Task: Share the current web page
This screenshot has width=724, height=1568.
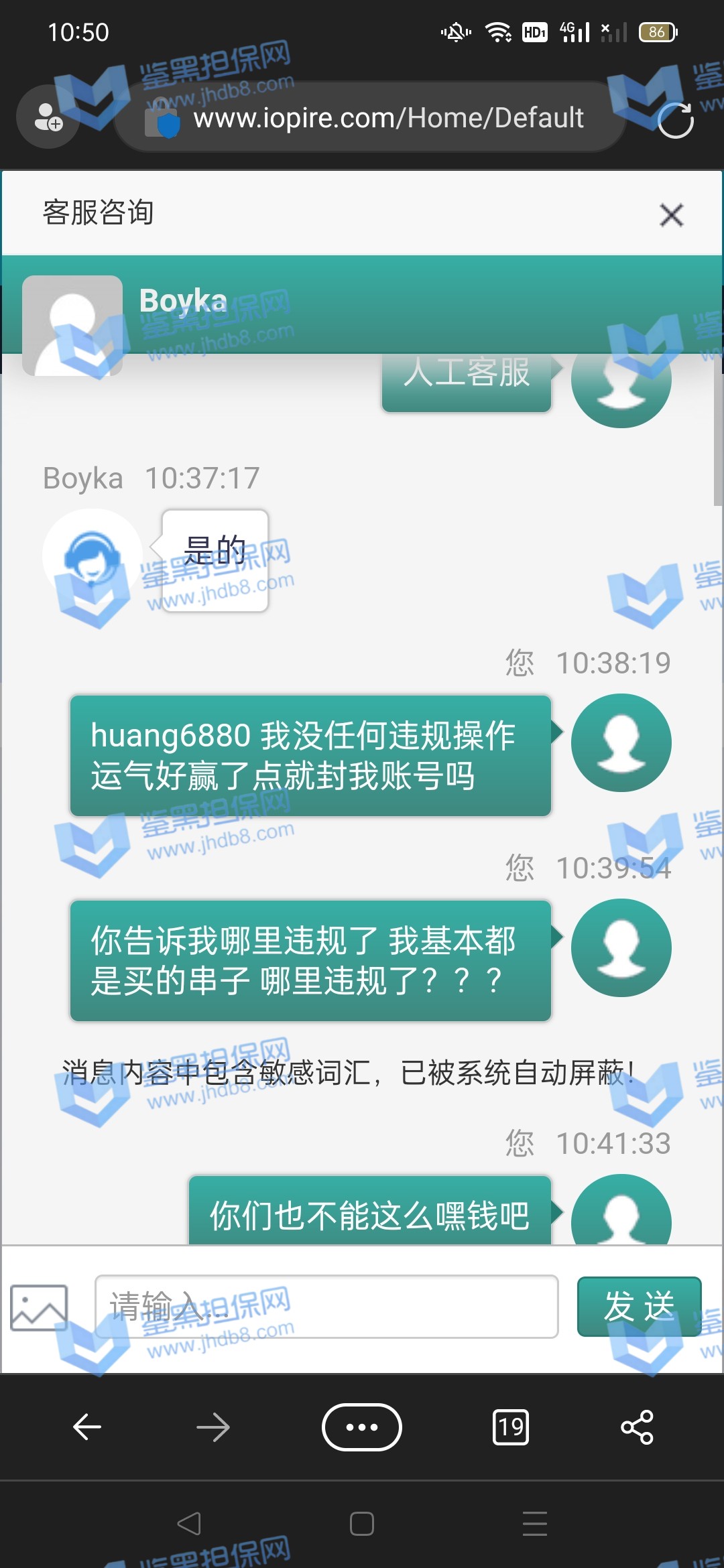Action: [x=637, y=1427]
